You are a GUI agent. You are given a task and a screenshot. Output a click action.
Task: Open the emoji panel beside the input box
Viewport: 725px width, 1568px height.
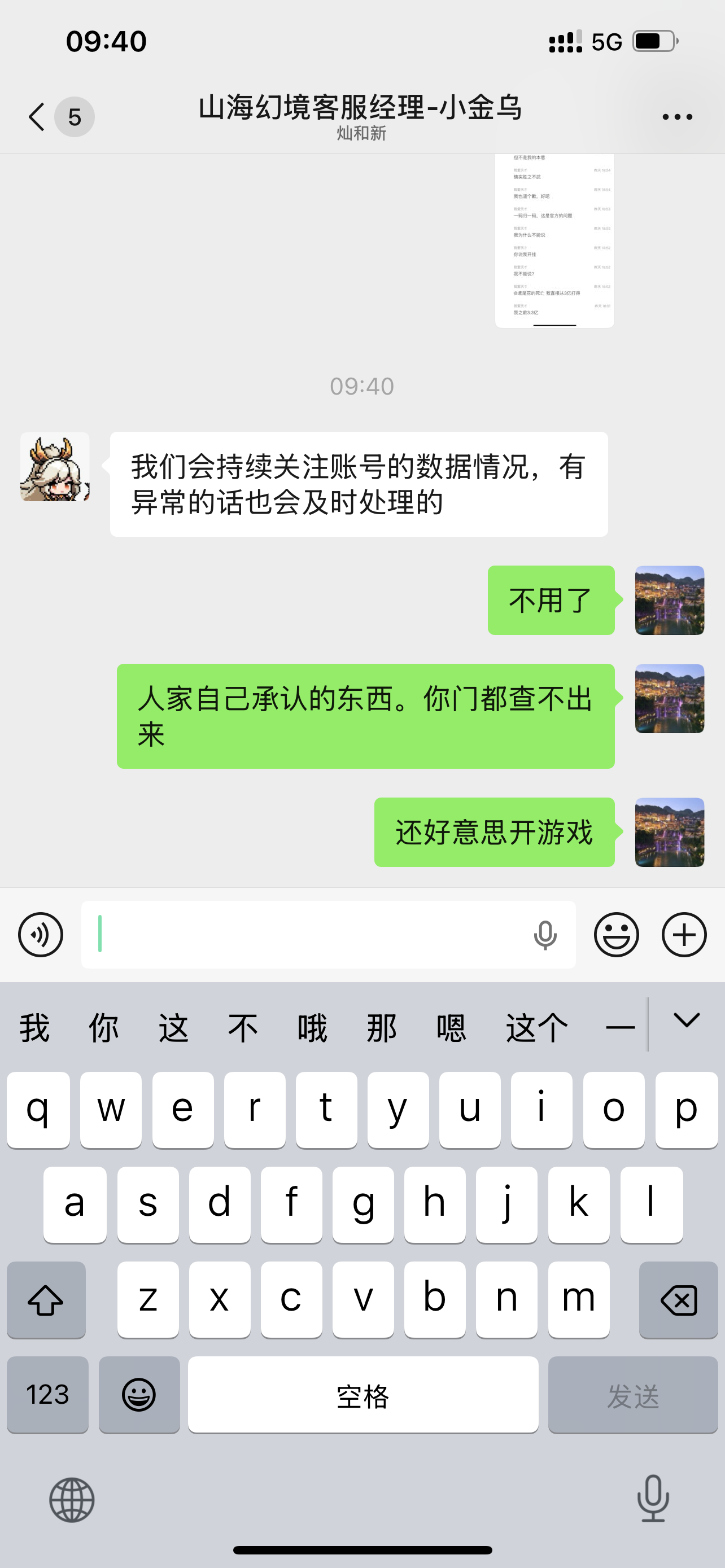pos(617,935)
